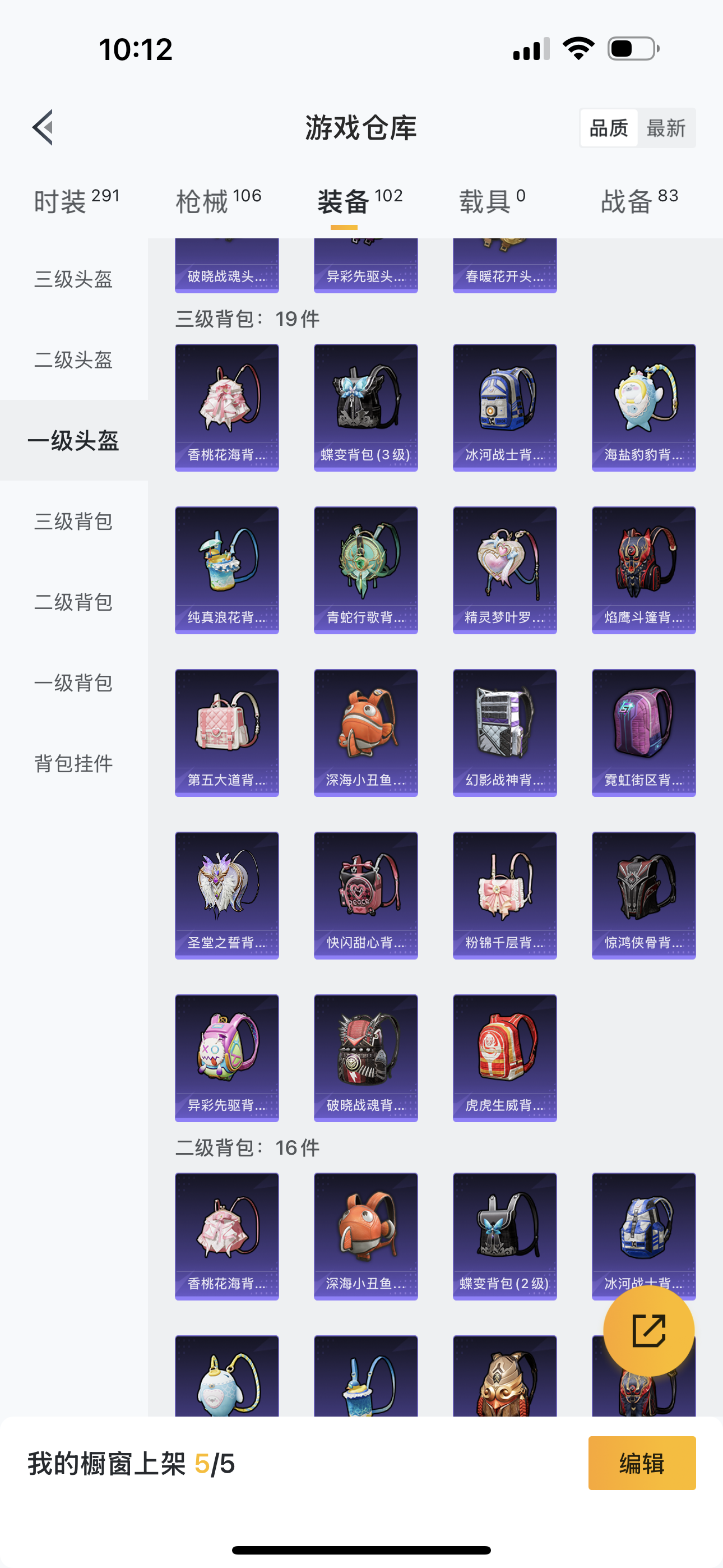
Task: Open the 虎虎生威 backpack item
Action: click(505, 1058)
